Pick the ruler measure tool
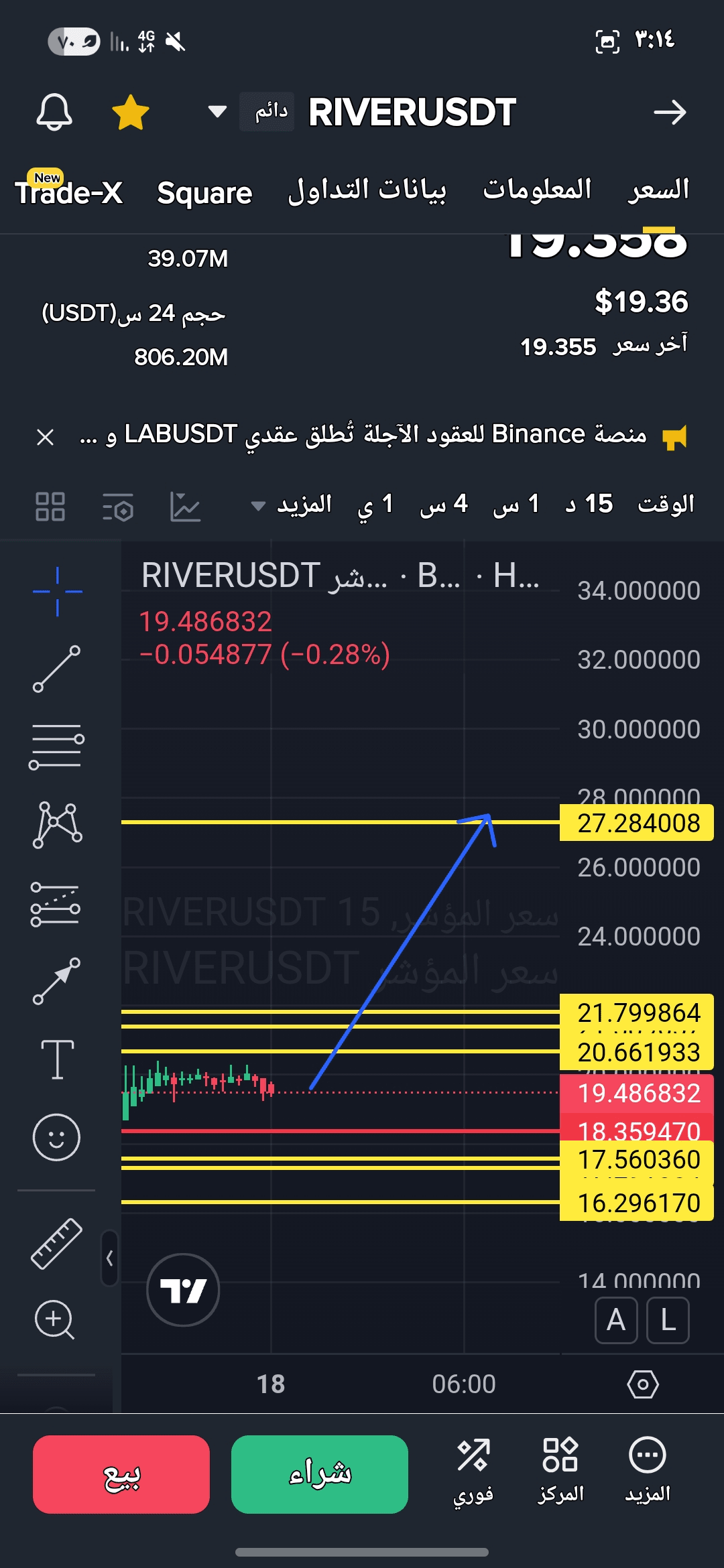724x1568 pixels. 57,1244
